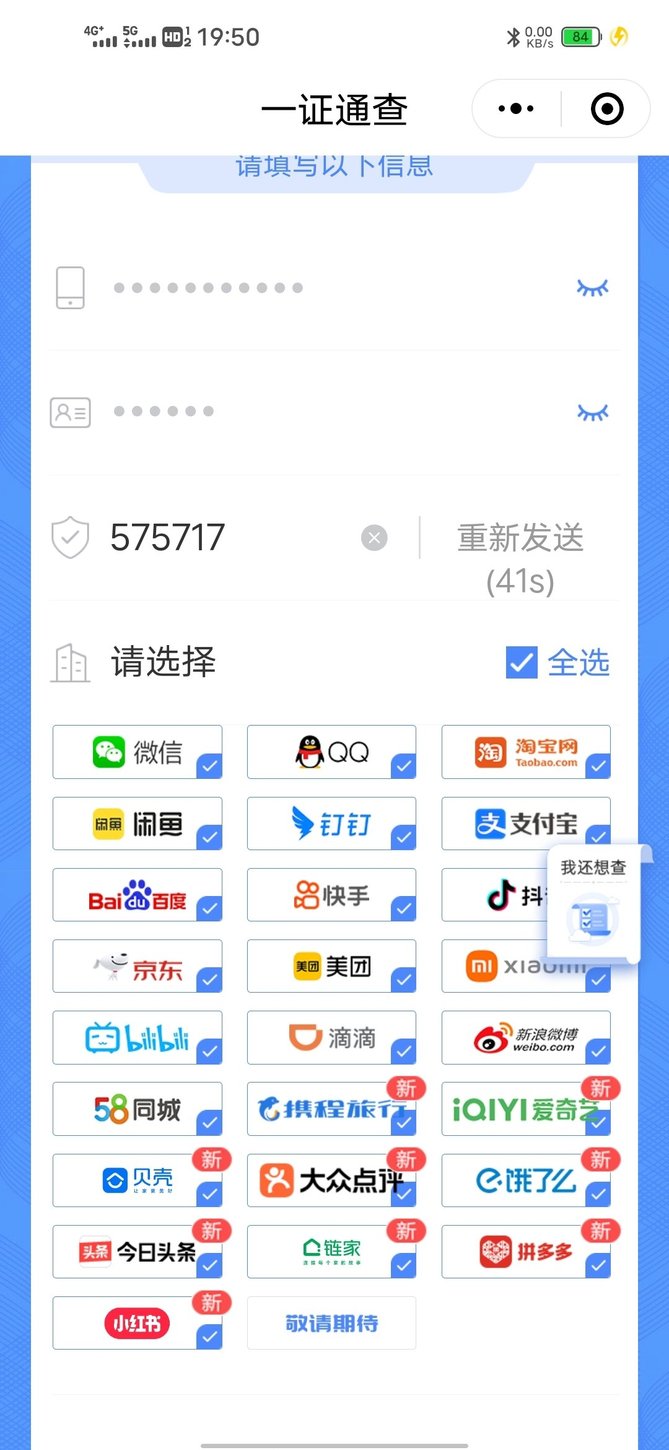Open the mini program more-options menu
669x1450 pixels.
click(x=517, y=109)
